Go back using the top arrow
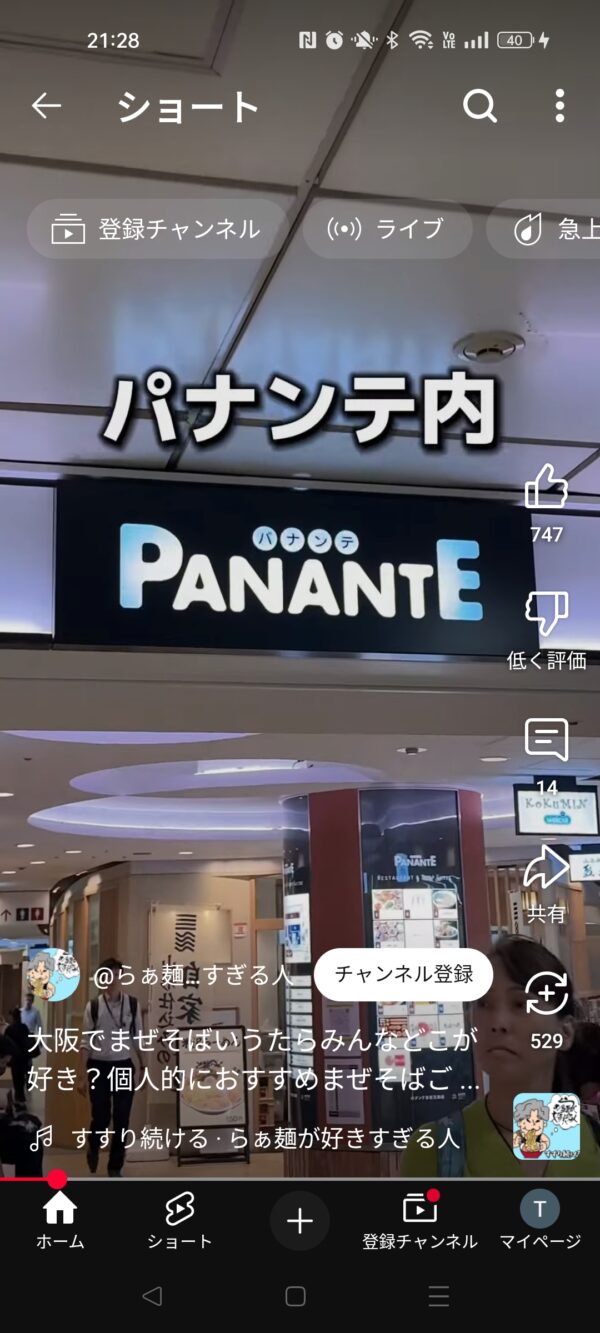This screenshot has height=1333, width=600. tap(46, 106)
